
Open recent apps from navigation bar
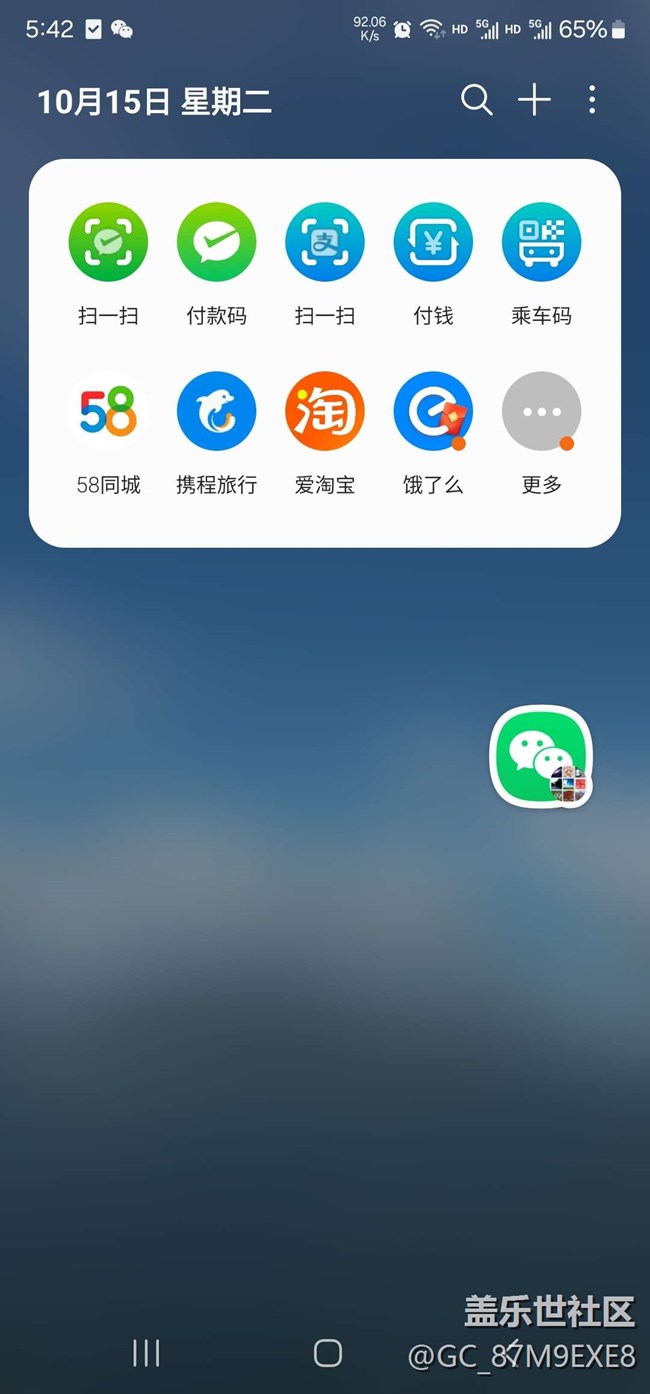point(146,1353)
